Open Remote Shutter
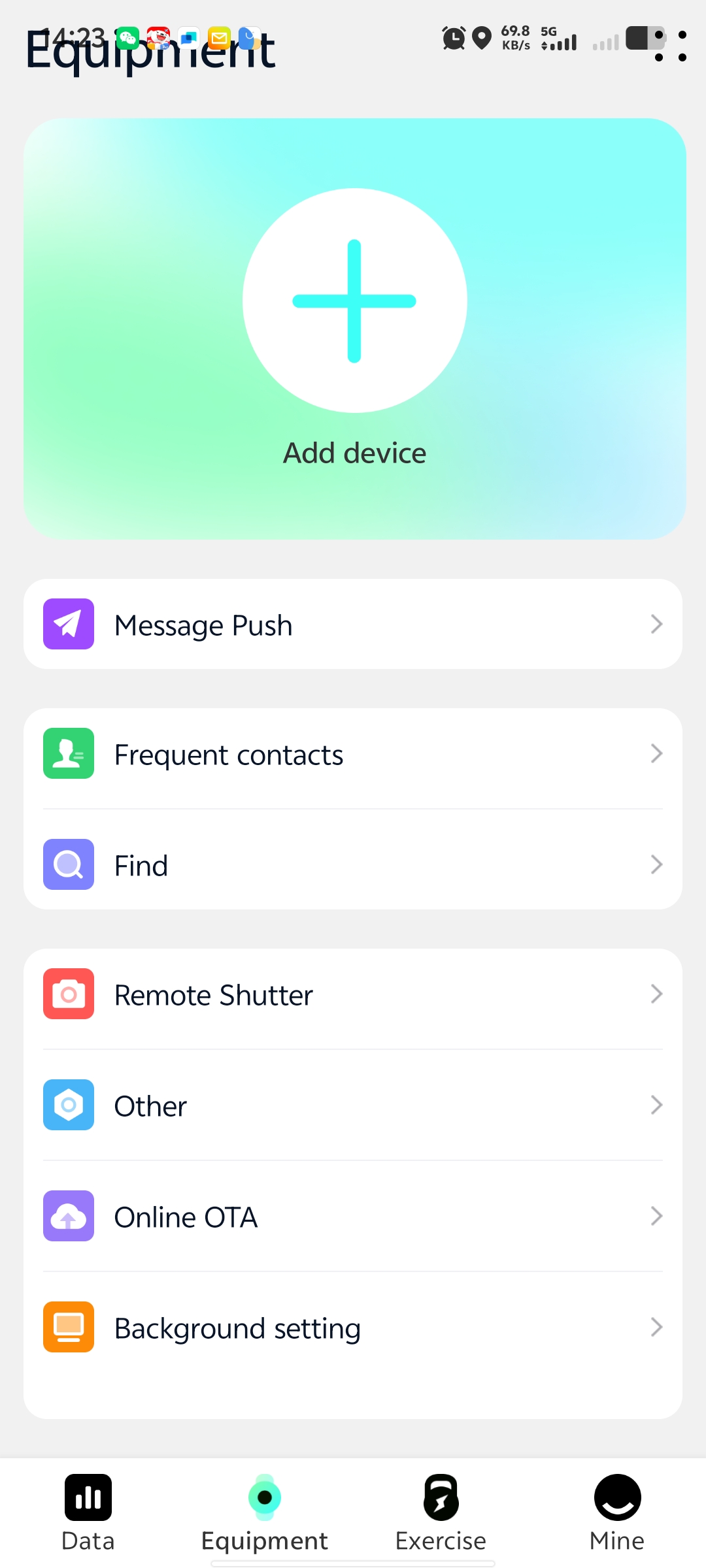The image size is (706, 1568). click(x=353, y=995)
